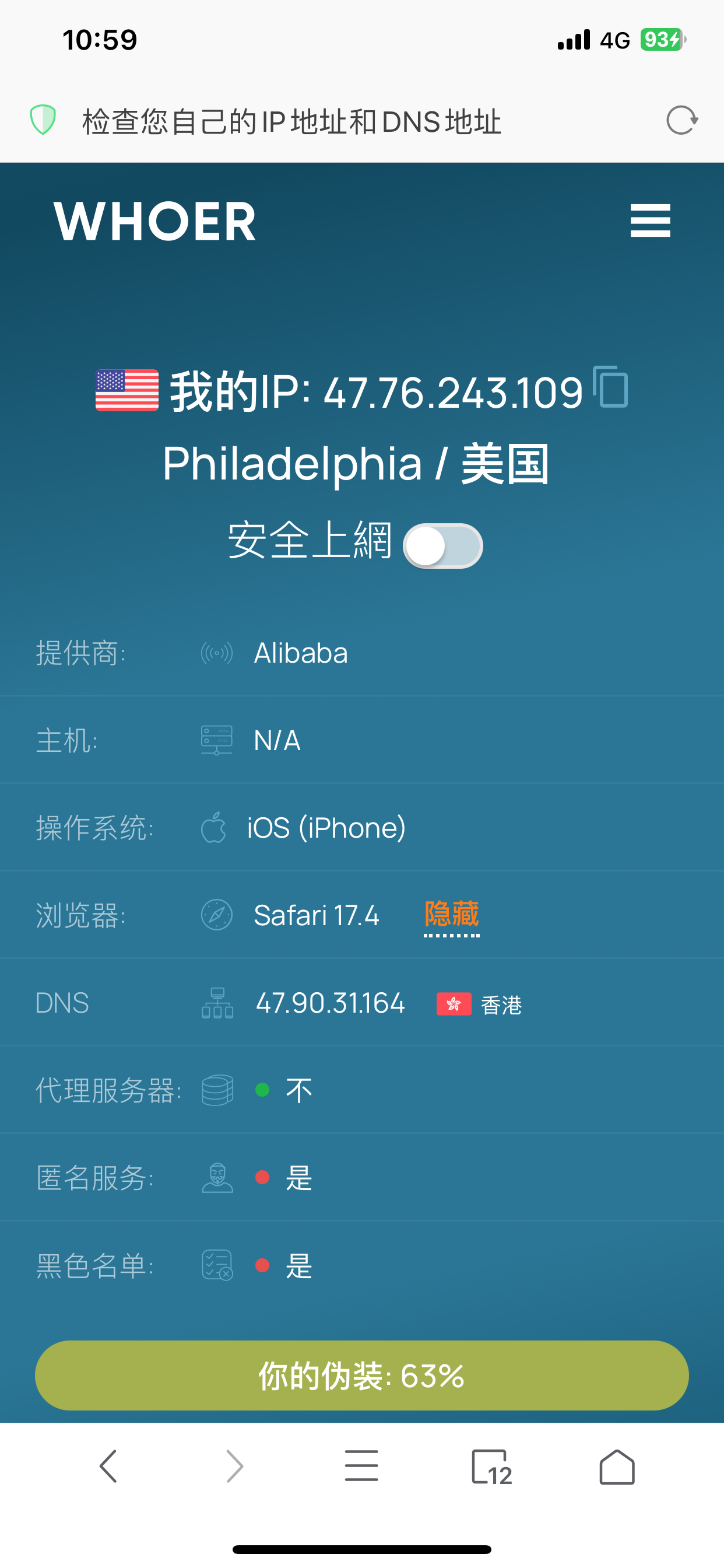The height and width of the screenshot is (1568, 724).
Task: Open the tab switcher showing 12 tabs
Action: pos(491,1467)
